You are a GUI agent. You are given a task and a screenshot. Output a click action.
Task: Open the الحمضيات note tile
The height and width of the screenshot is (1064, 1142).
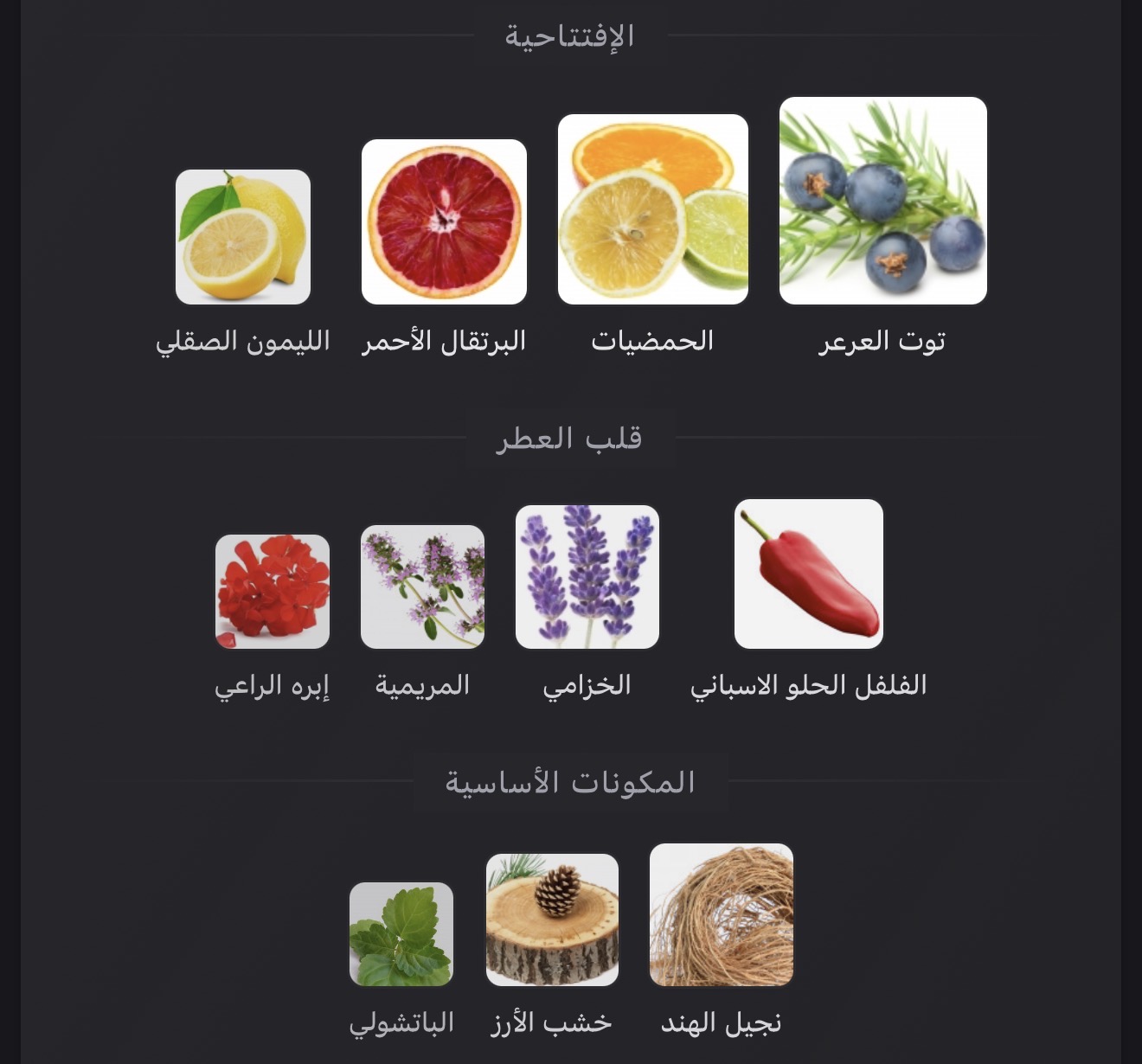[653, 209]
